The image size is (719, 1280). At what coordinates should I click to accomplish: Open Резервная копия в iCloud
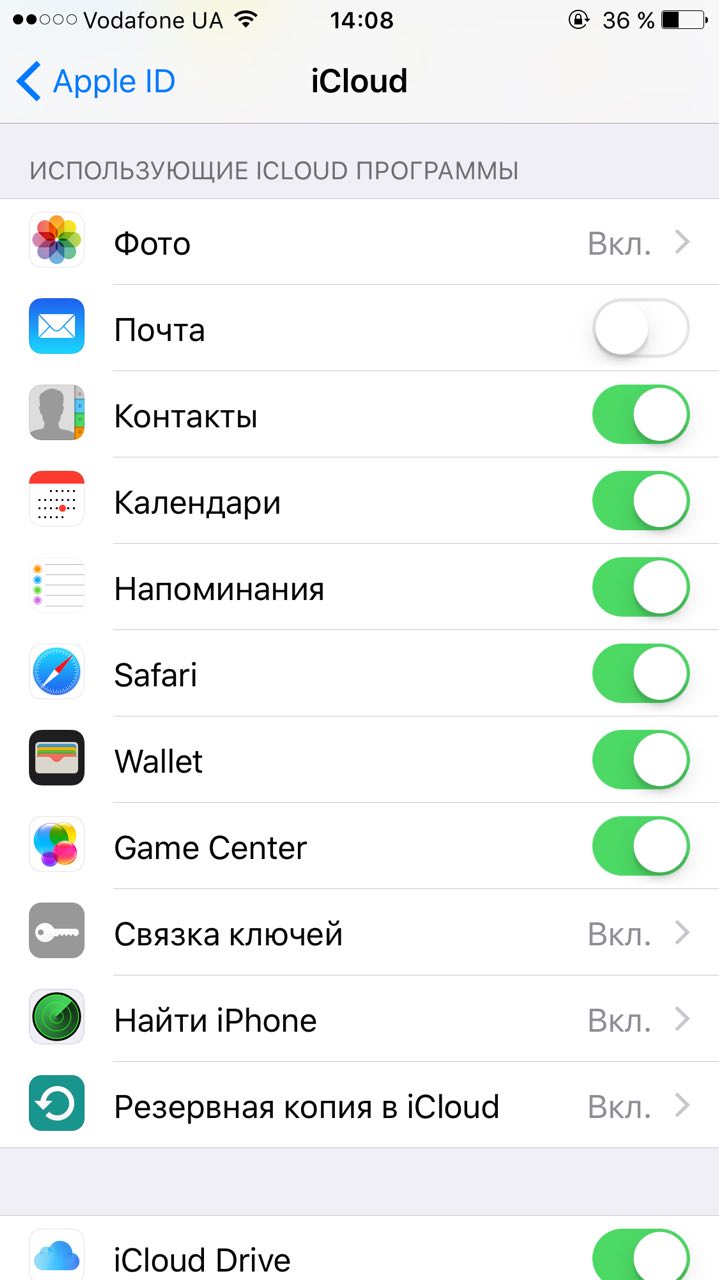[x=360, y=1106]
